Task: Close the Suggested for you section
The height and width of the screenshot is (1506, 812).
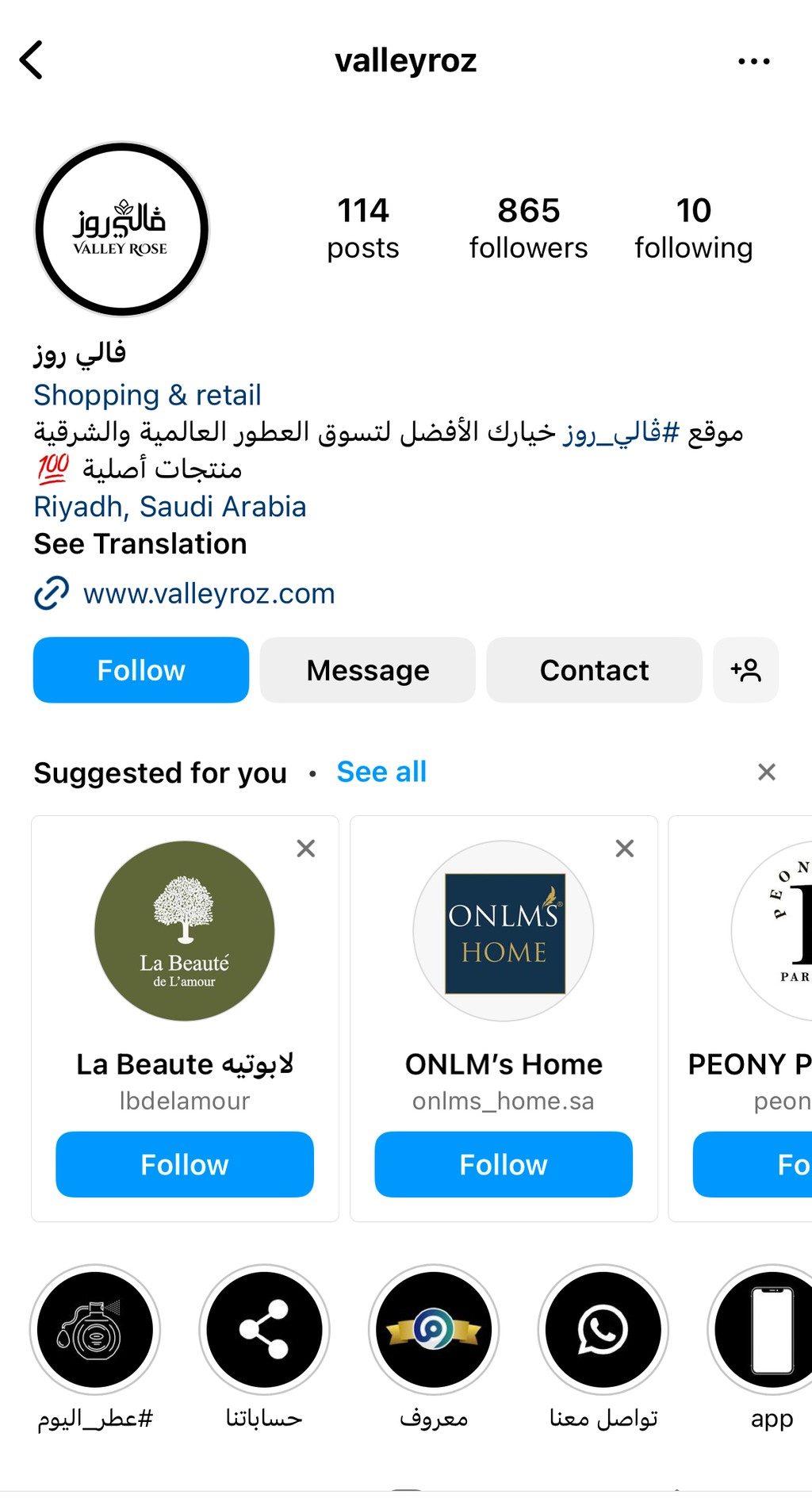Action: tap(767, 772)
